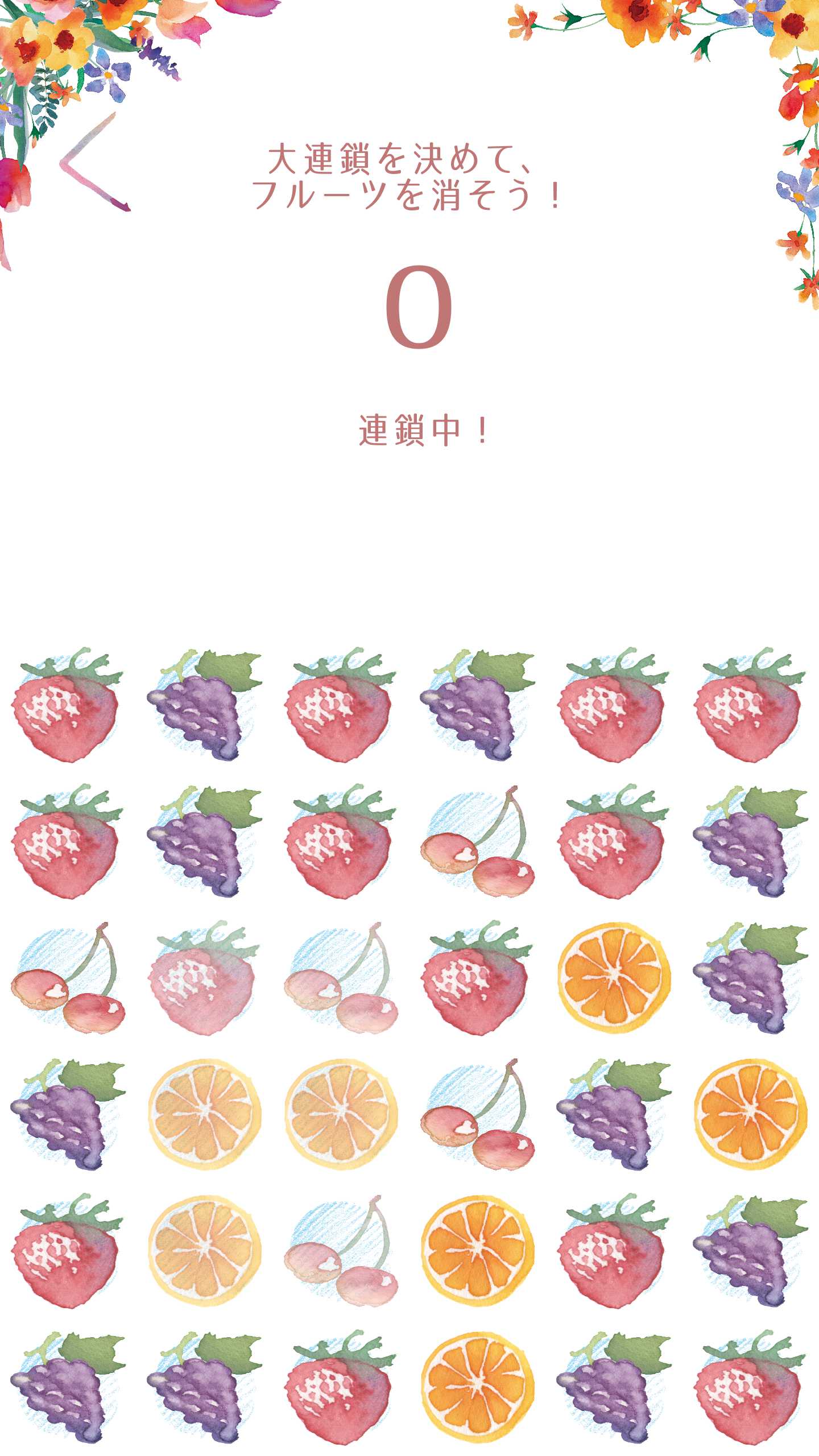
Task: Pick the cherry in the fourth row
Action: point(478,1115)
